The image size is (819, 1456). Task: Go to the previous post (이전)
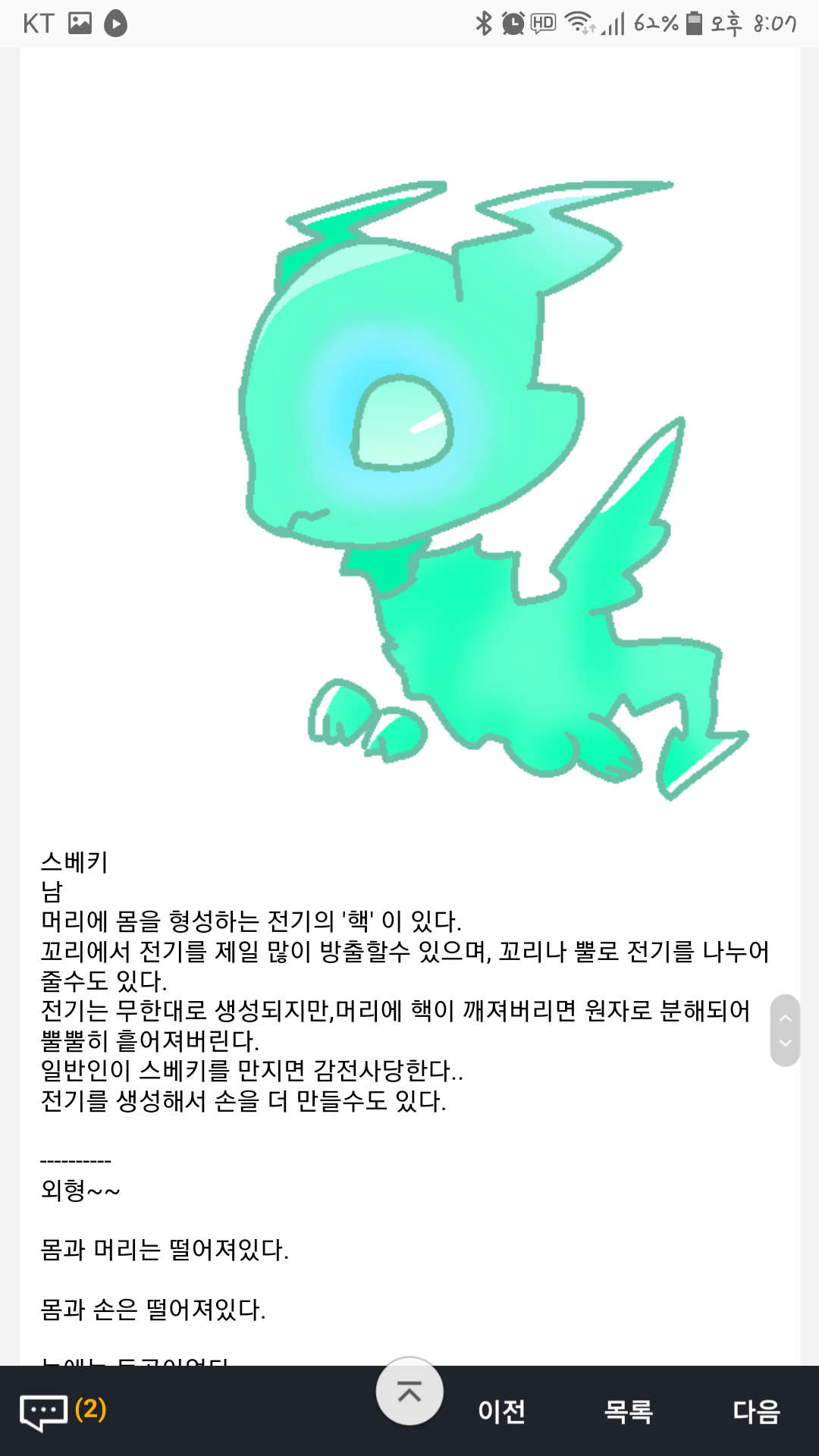[501, 1411]
